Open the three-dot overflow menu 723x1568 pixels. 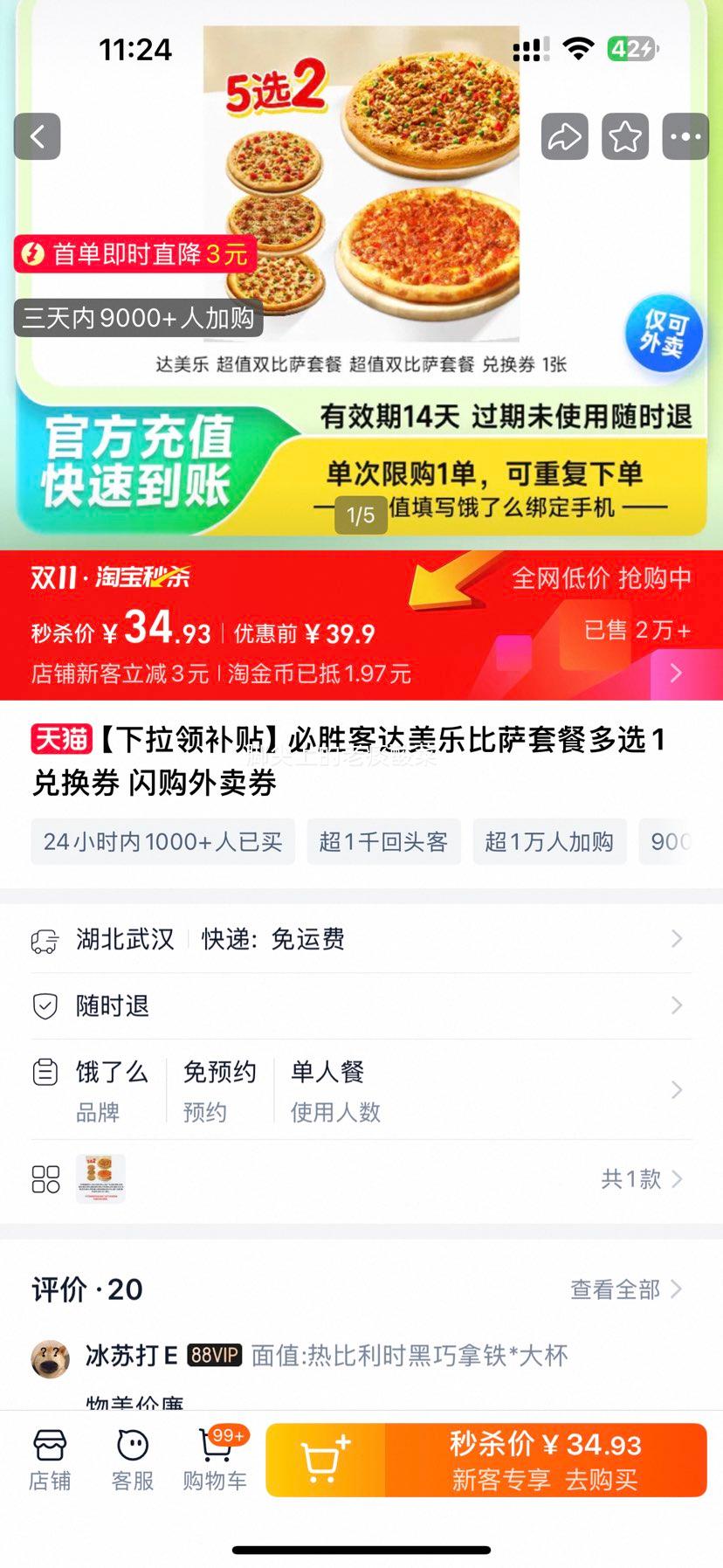[x=685, y=136]
